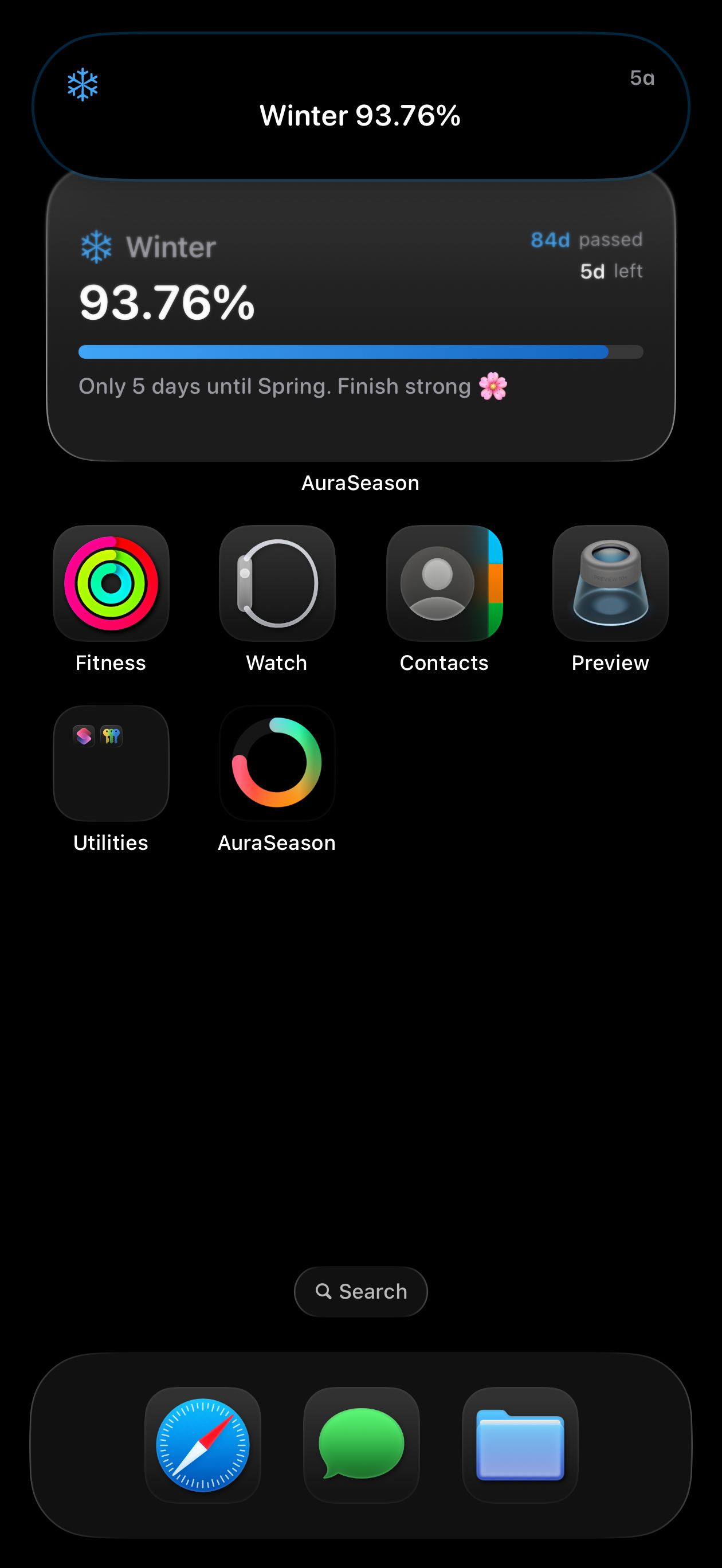Open Search from the home screen
Viewport: 722px width, 1568px height.
click(360, 1291)
